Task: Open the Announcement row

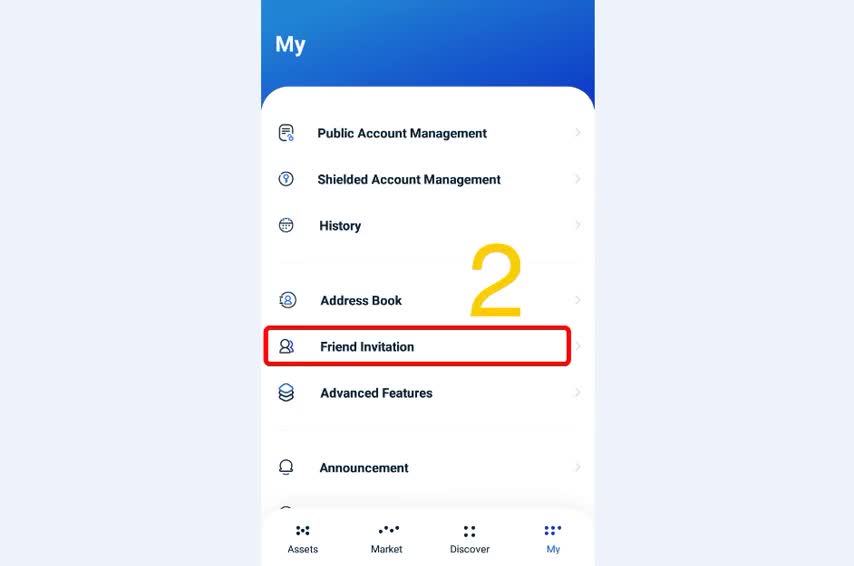Action: click(x=364, y=468)
